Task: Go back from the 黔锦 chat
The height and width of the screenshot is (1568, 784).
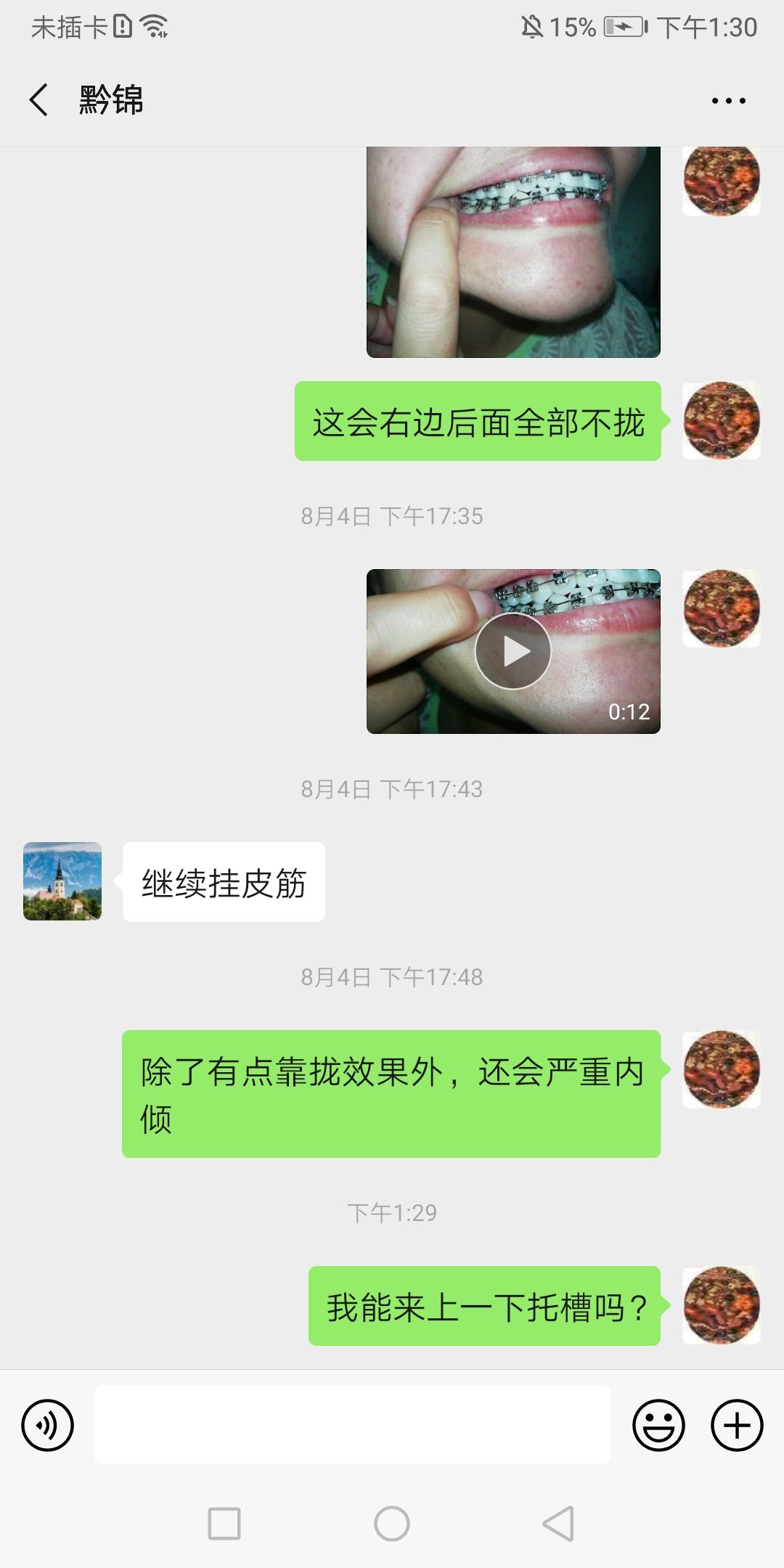Action: coord(38,99)
